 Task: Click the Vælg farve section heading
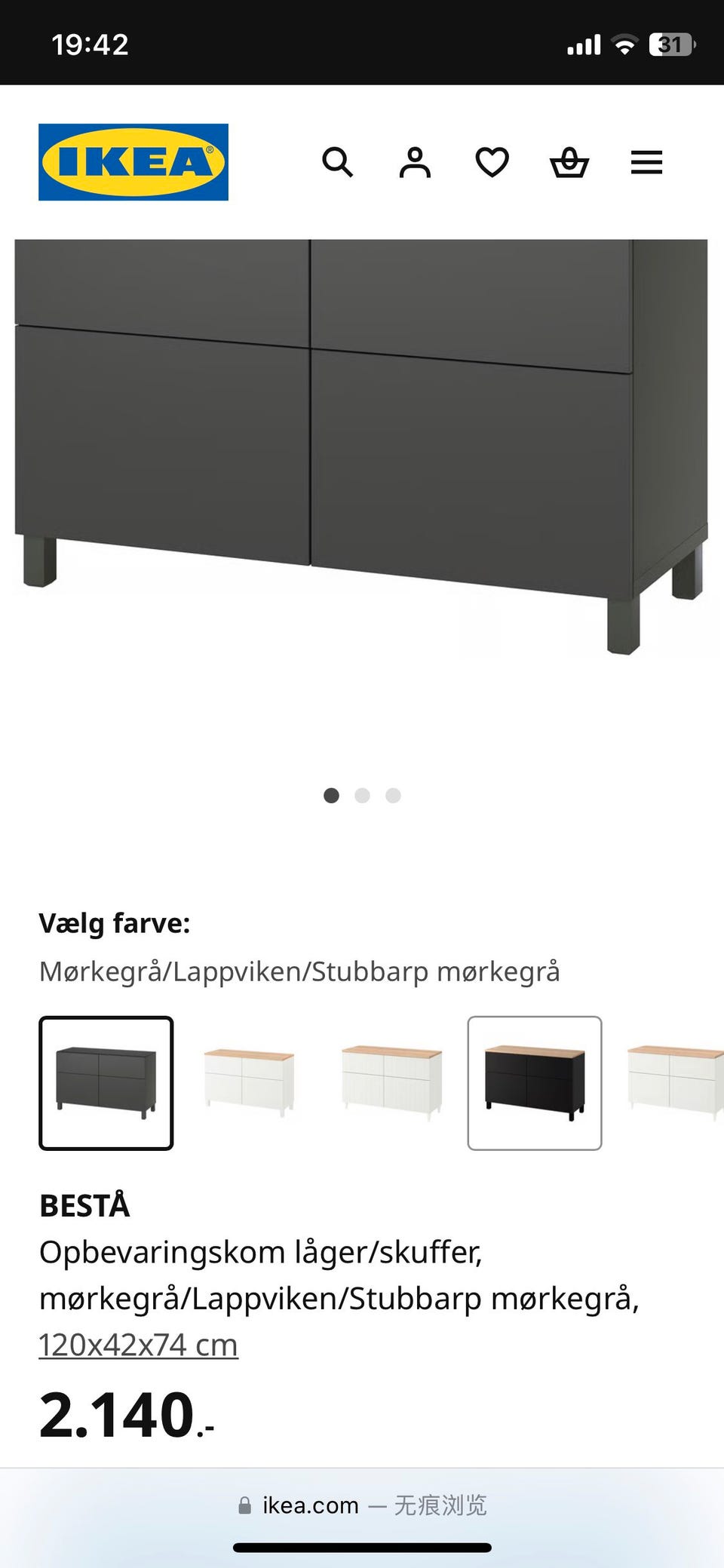(x=114, y=922)
